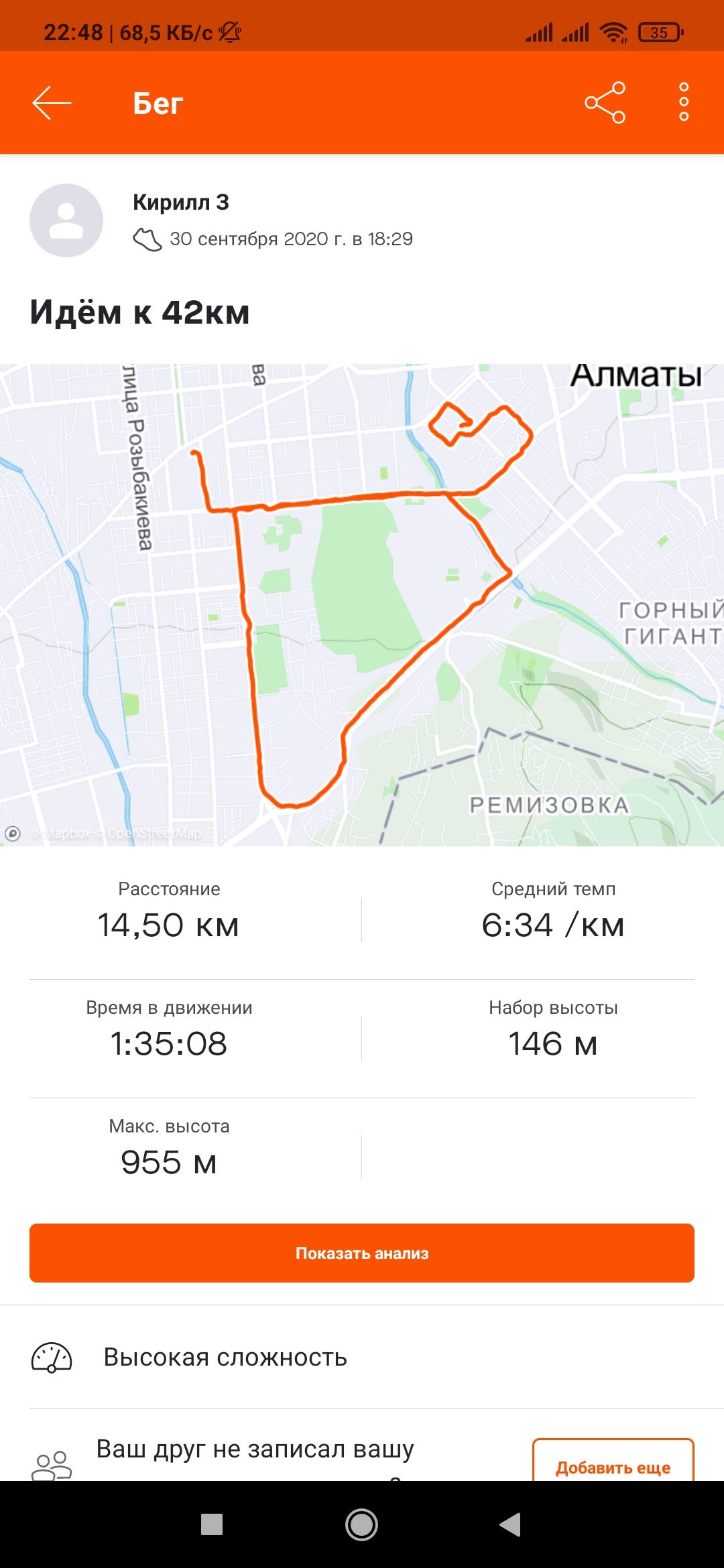
Task: Open Кирилл З profile avatar
Action: point(66,220)
